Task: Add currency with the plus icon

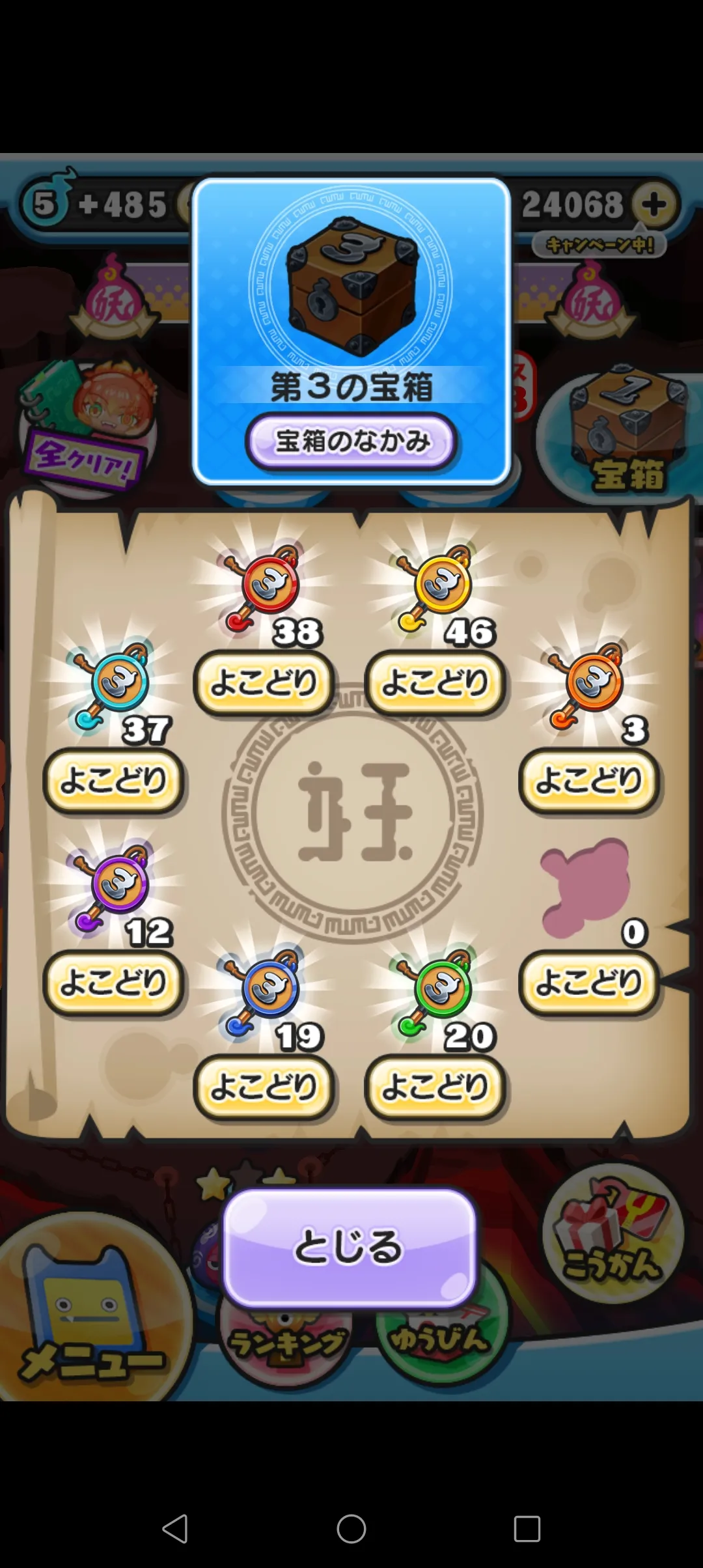Action: pyautogui.click(x=654, y=204)
